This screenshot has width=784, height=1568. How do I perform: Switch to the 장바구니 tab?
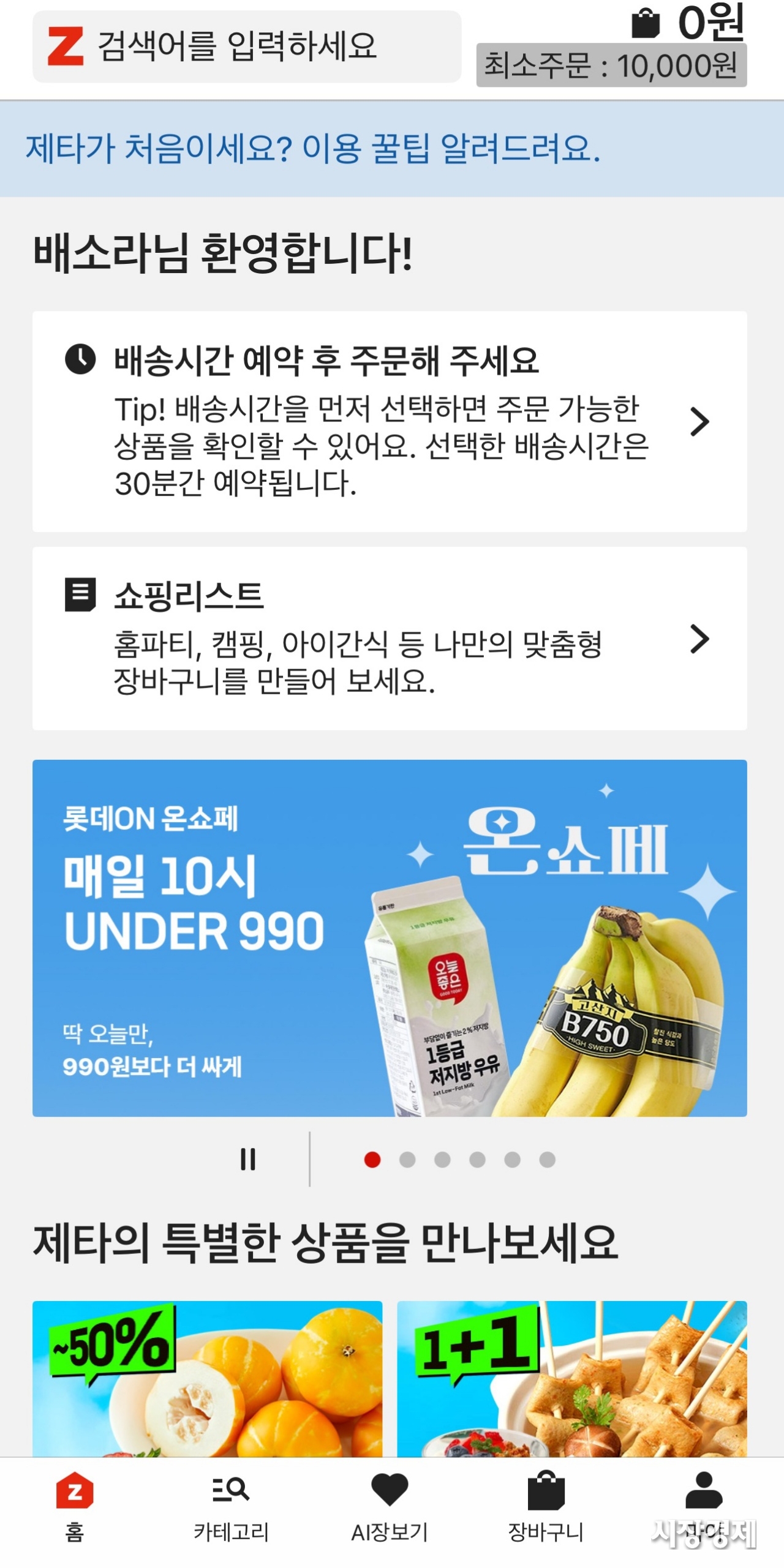click(546, 1505)
